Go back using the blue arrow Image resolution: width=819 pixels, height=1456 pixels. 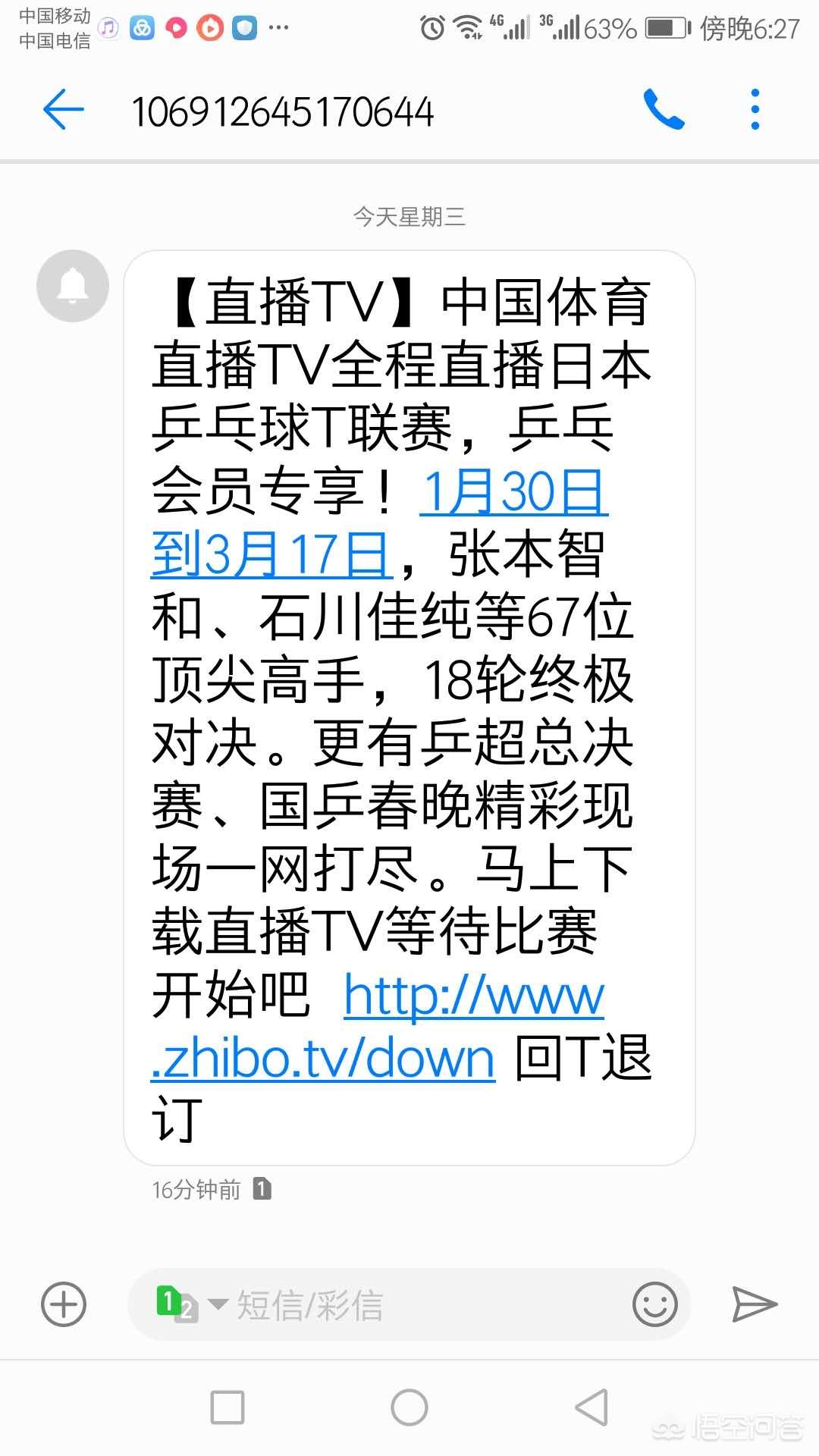(x=63, y=109)
